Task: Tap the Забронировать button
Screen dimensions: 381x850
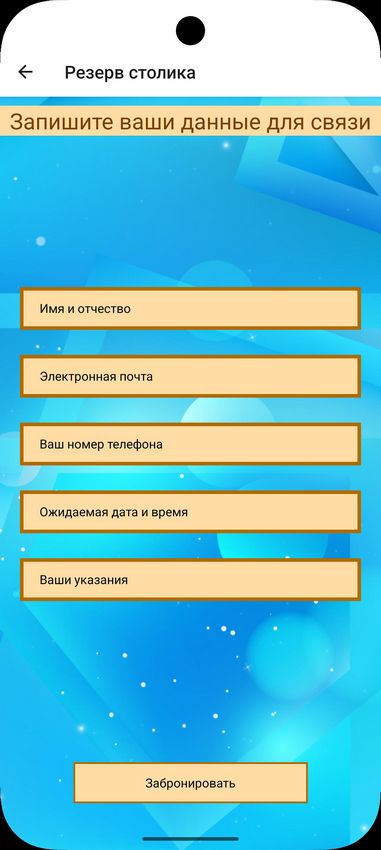Action: [x=190, y=783]
